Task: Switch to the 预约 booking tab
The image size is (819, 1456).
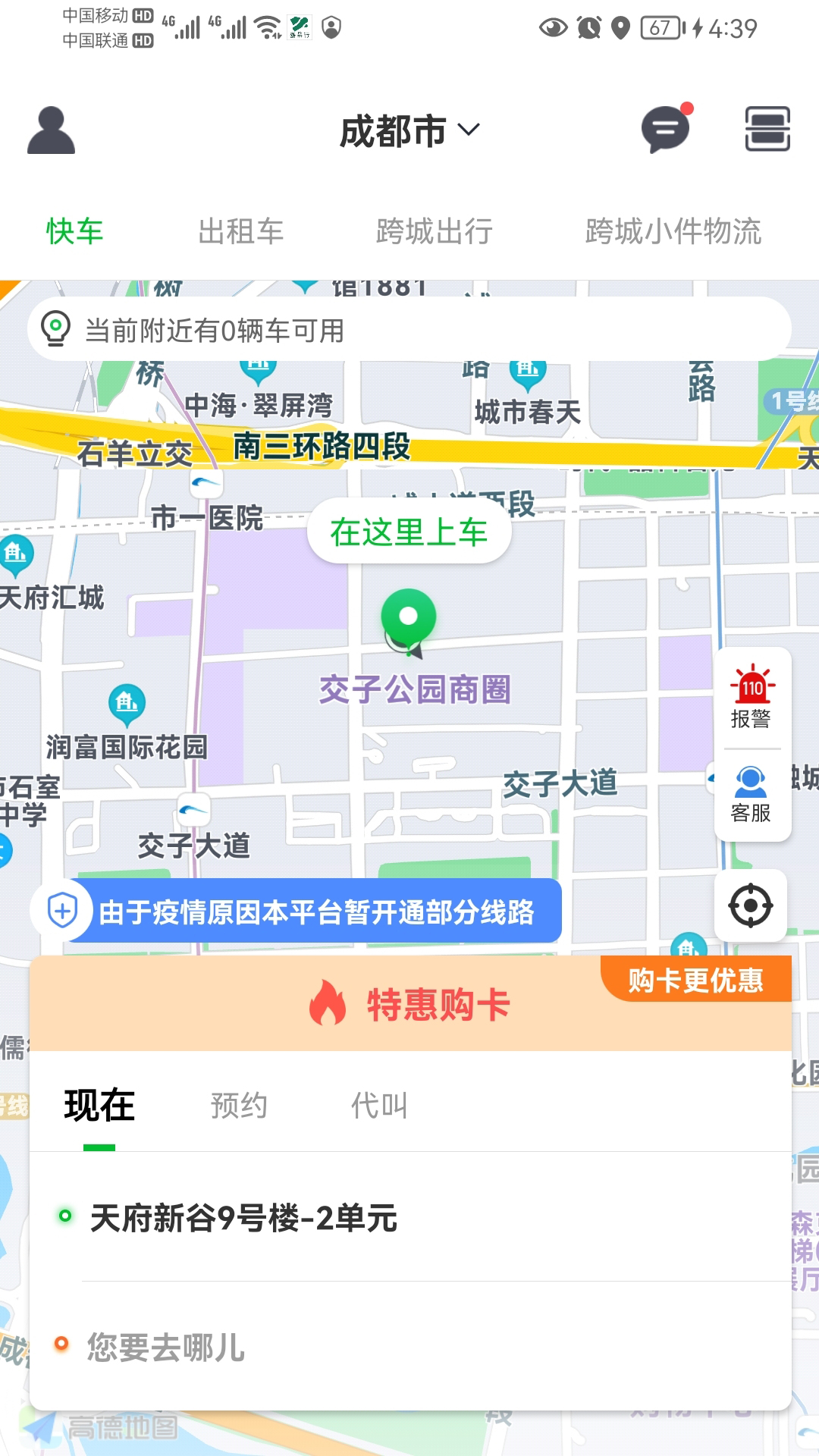Action: (x=239, y=1105)
